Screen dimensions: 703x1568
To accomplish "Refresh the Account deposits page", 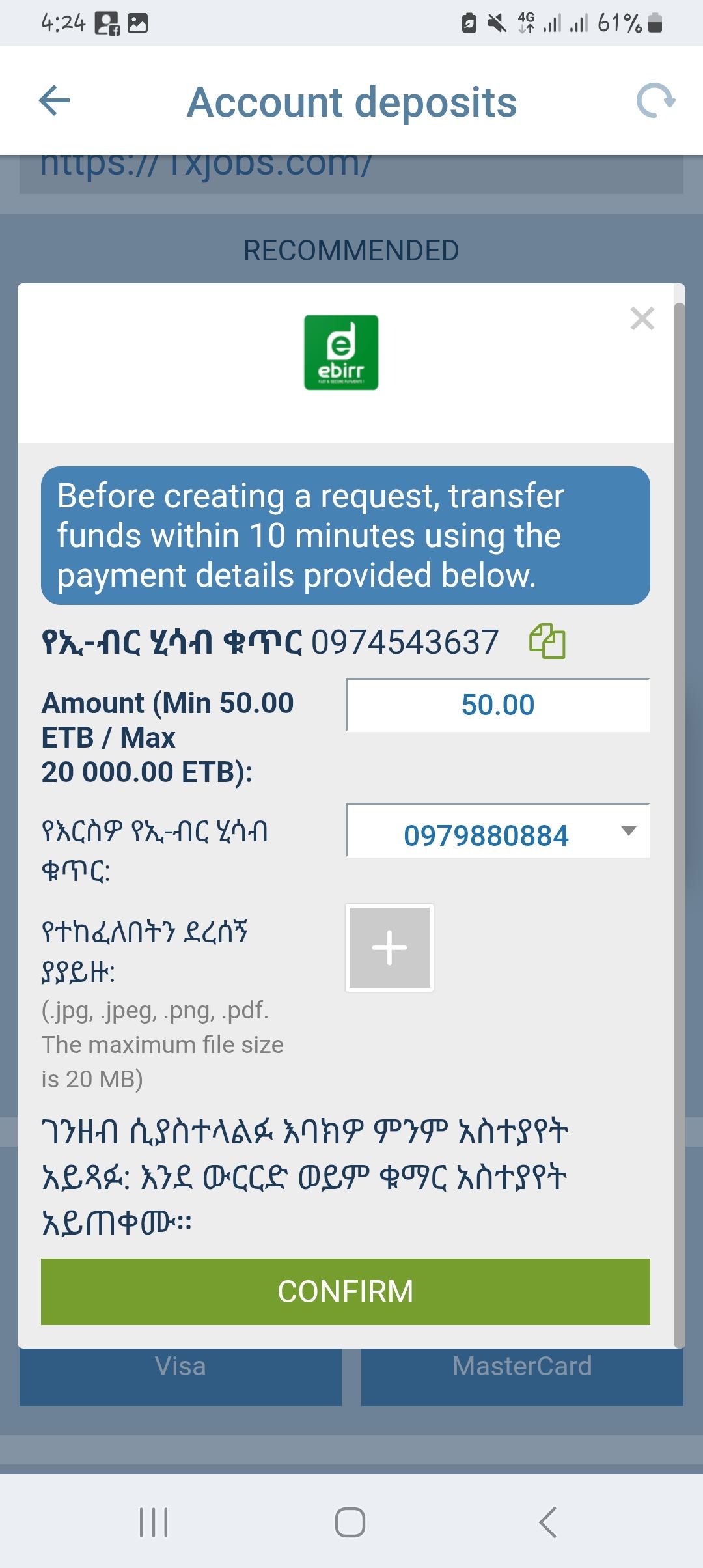I will [x=655, y=101].
